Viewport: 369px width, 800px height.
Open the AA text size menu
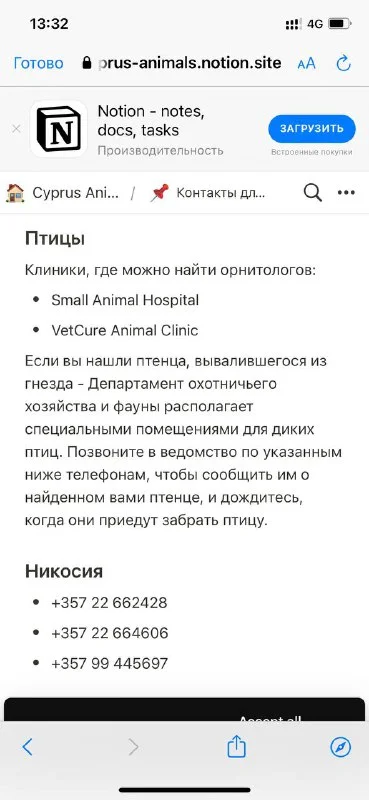(306, 64)
